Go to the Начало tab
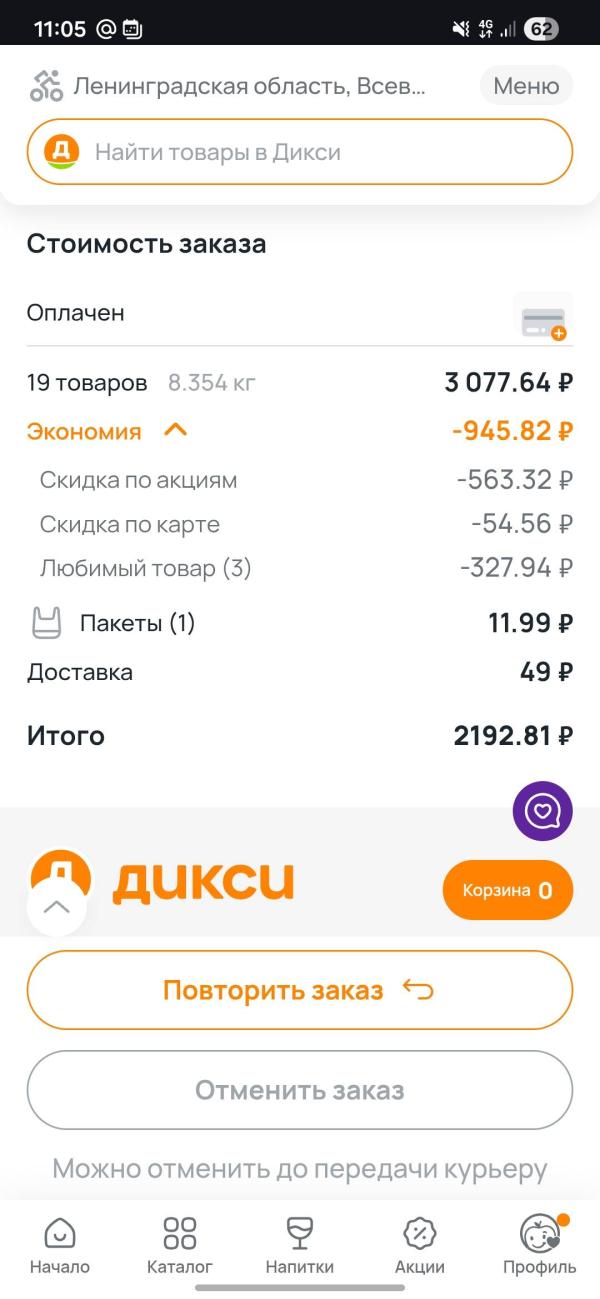 pos(60,1245)
